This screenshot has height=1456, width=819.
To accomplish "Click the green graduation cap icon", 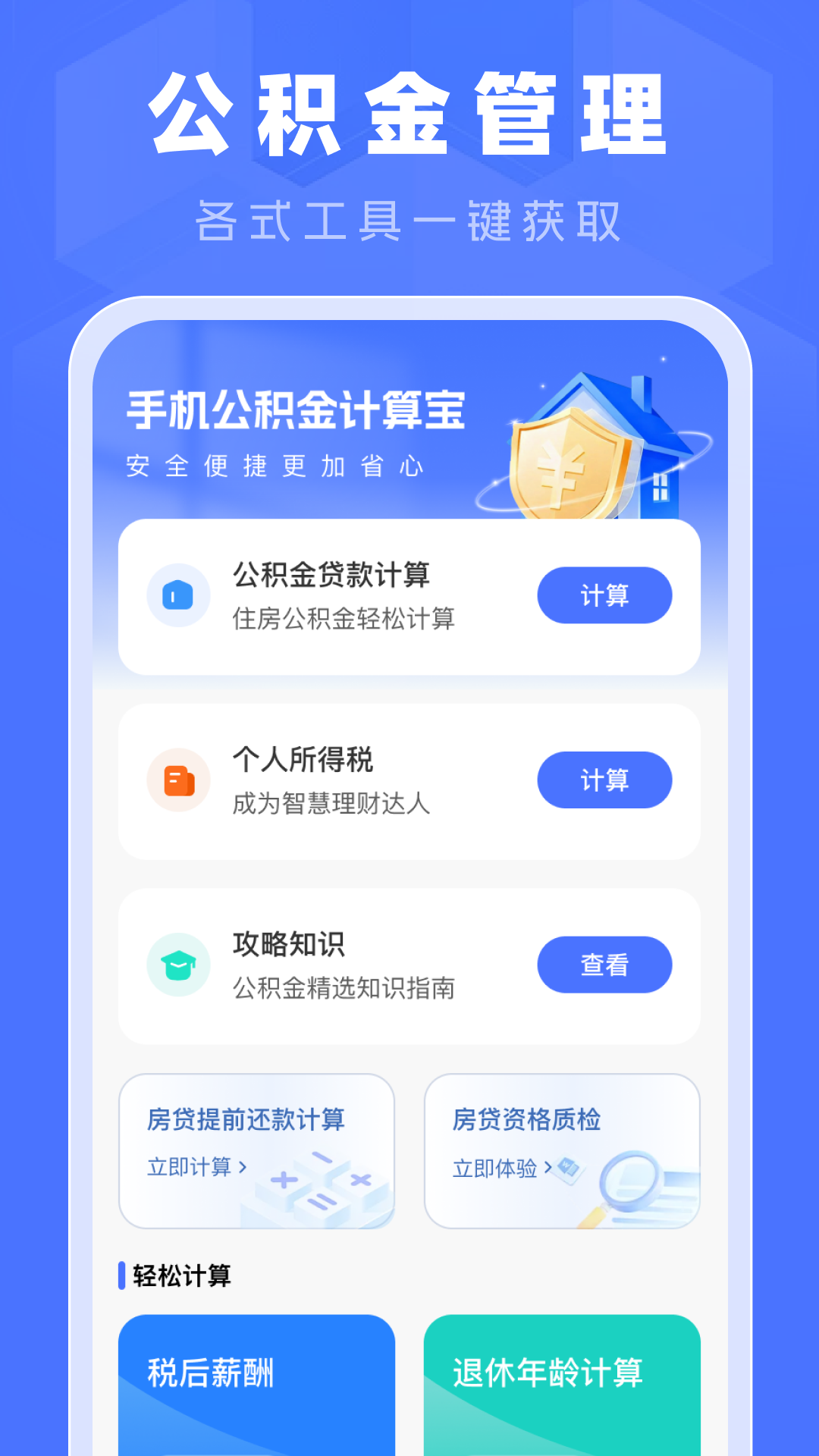I will tap(178, 964).
